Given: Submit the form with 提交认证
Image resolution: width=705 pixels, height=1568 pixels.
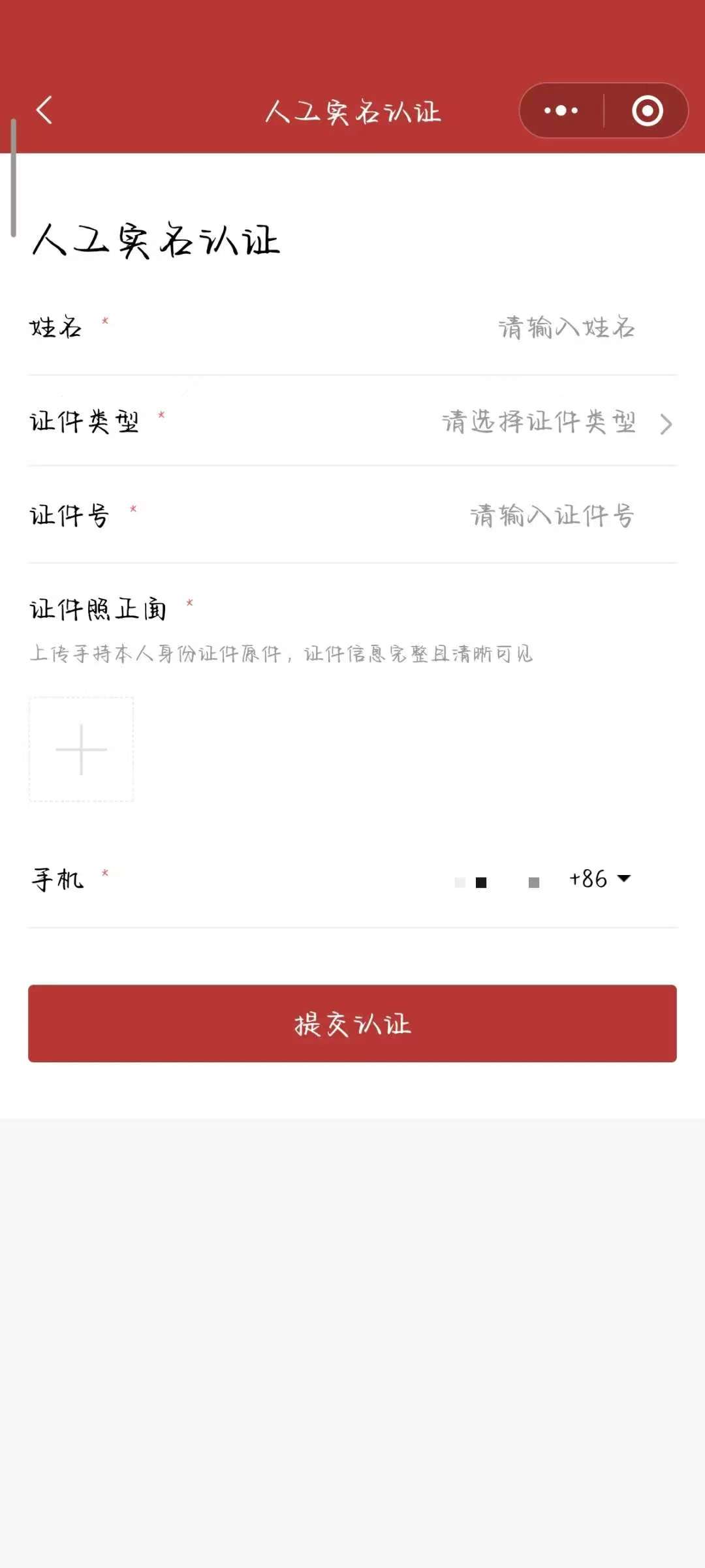Looking at the screenshot, I should [352, 1024].
